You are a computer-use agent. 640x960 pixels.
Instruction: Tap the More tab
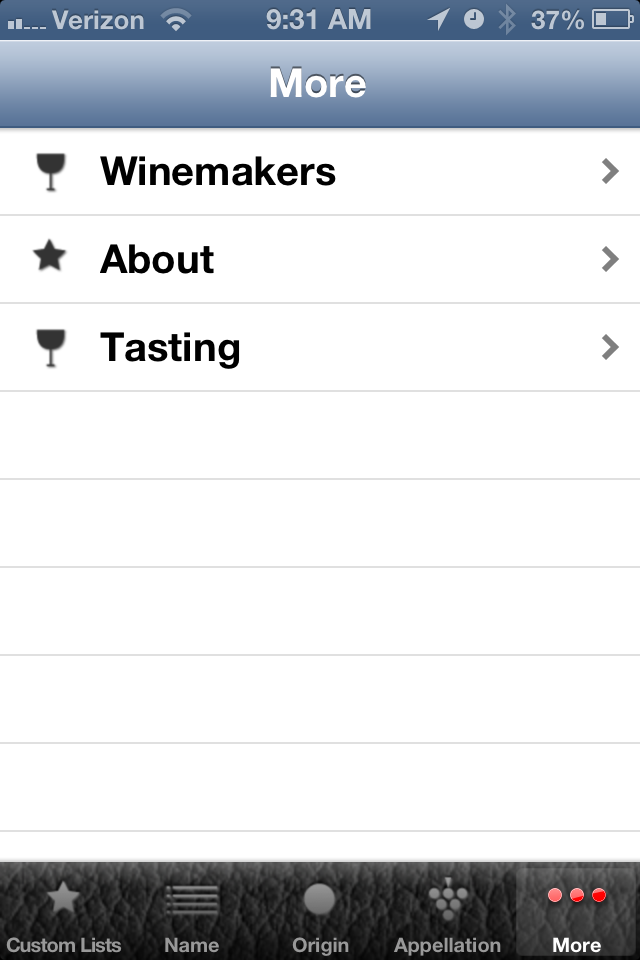pyautogui.click(x=577, y=912)
